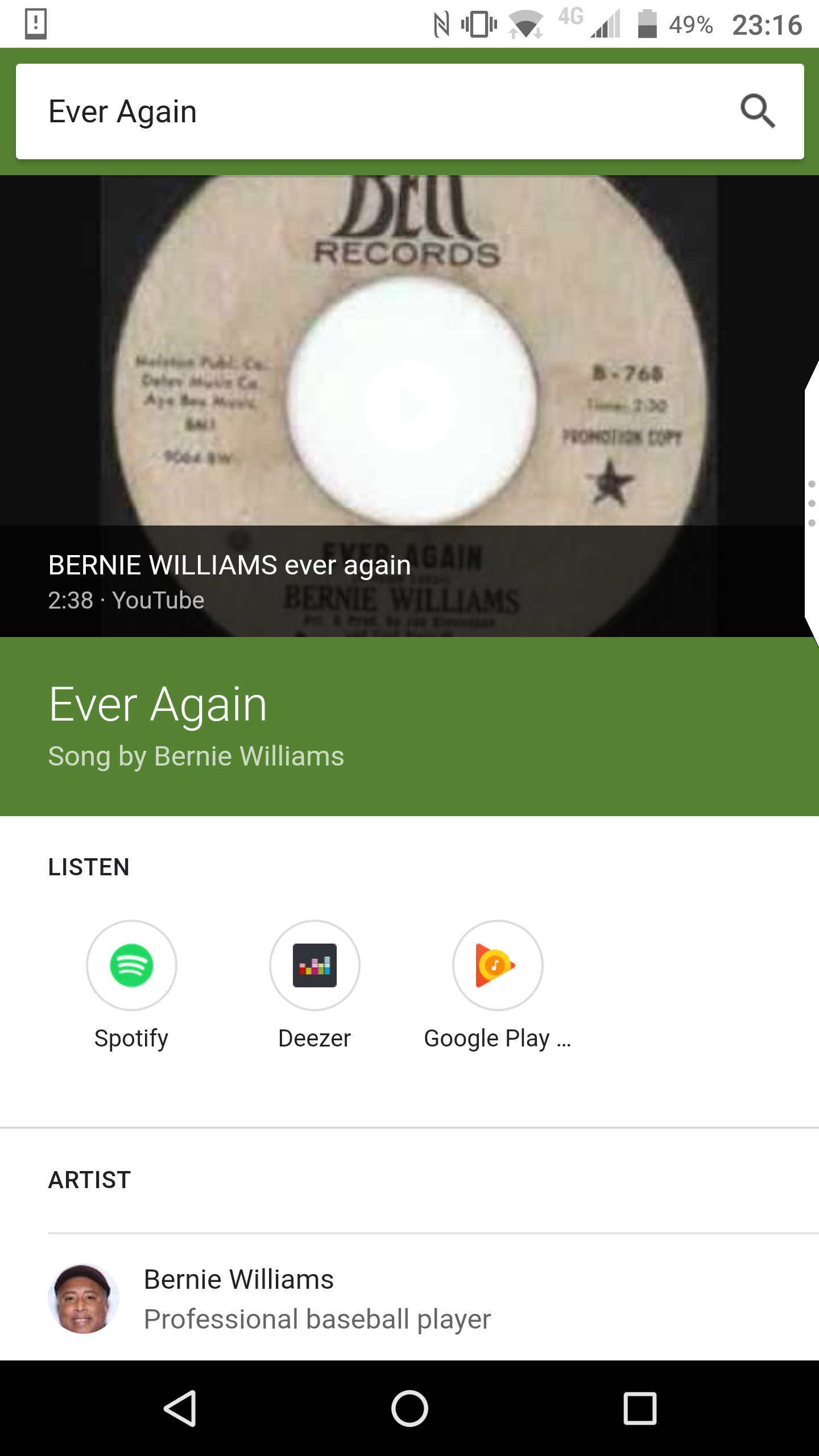Listen on Google Play Music
The width and height of the screenshot is (819, 1456).
(498, 986)
